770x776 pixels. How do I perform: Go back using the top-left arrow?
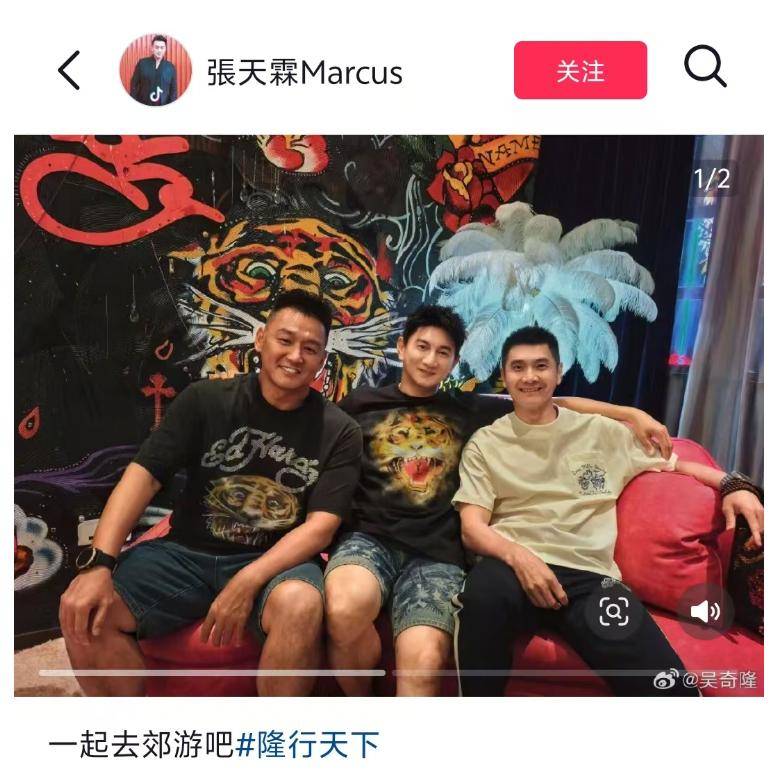(68, 71)
